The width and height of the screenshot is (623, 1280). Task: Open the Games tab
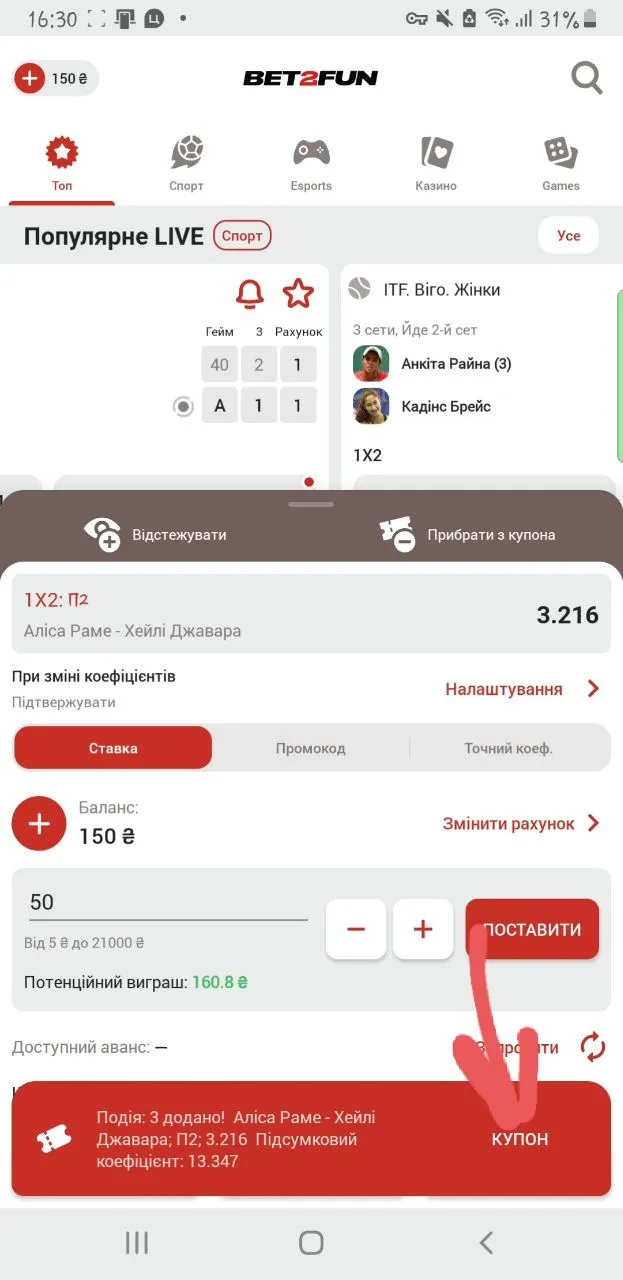click(560, 165)
